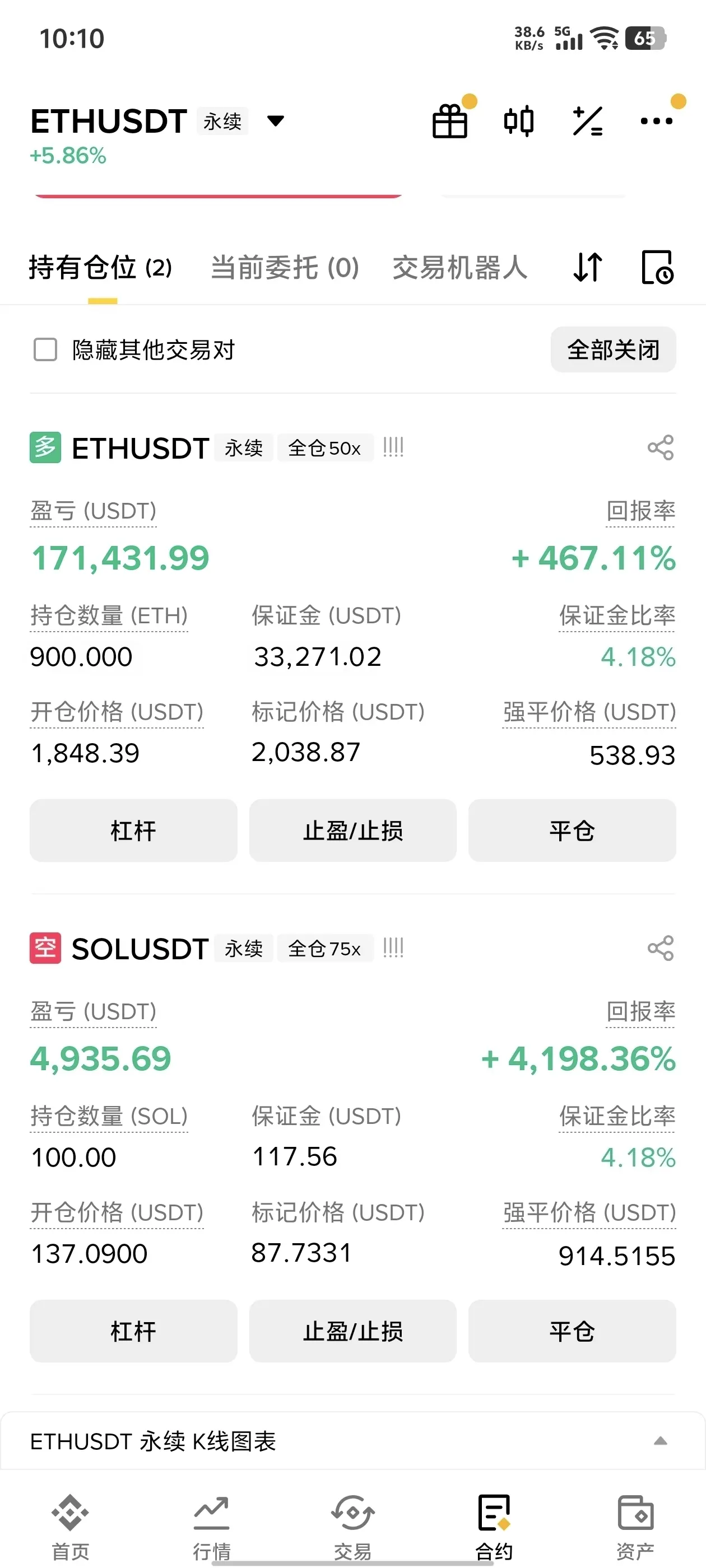Tap the sort arrows icon

(x=588, y=267)
